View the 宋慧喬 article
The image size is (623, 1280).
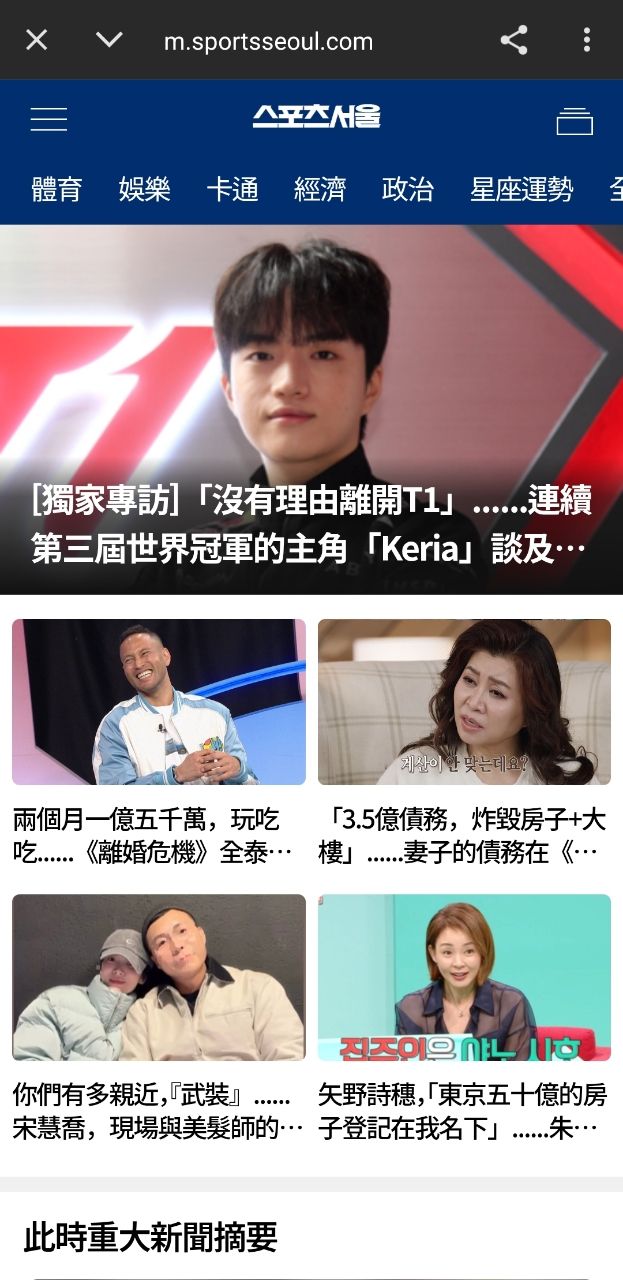(x=158, y=1110)
